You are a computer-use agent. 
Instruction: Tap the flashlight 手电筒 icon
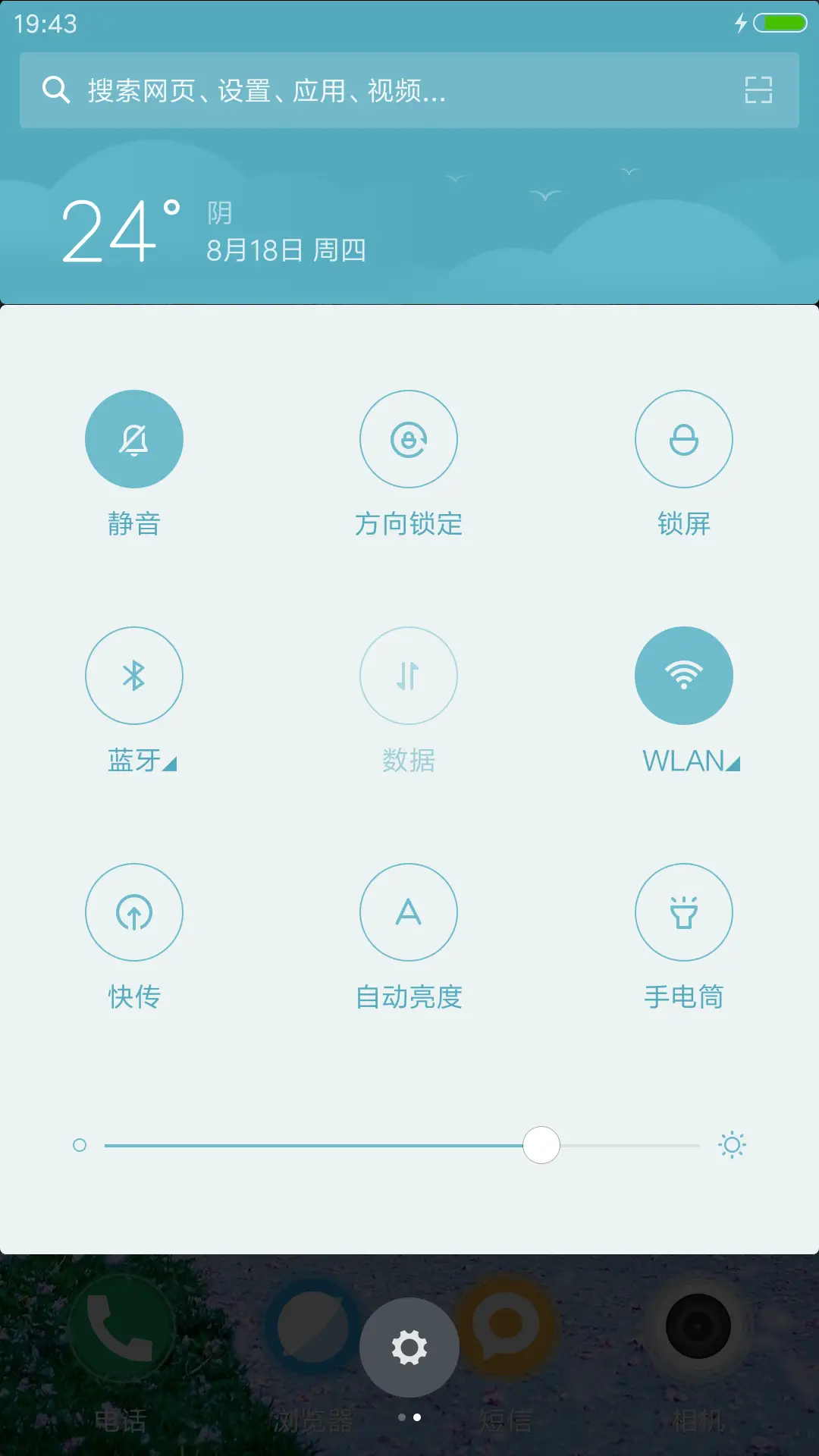(x=684, y=913)
